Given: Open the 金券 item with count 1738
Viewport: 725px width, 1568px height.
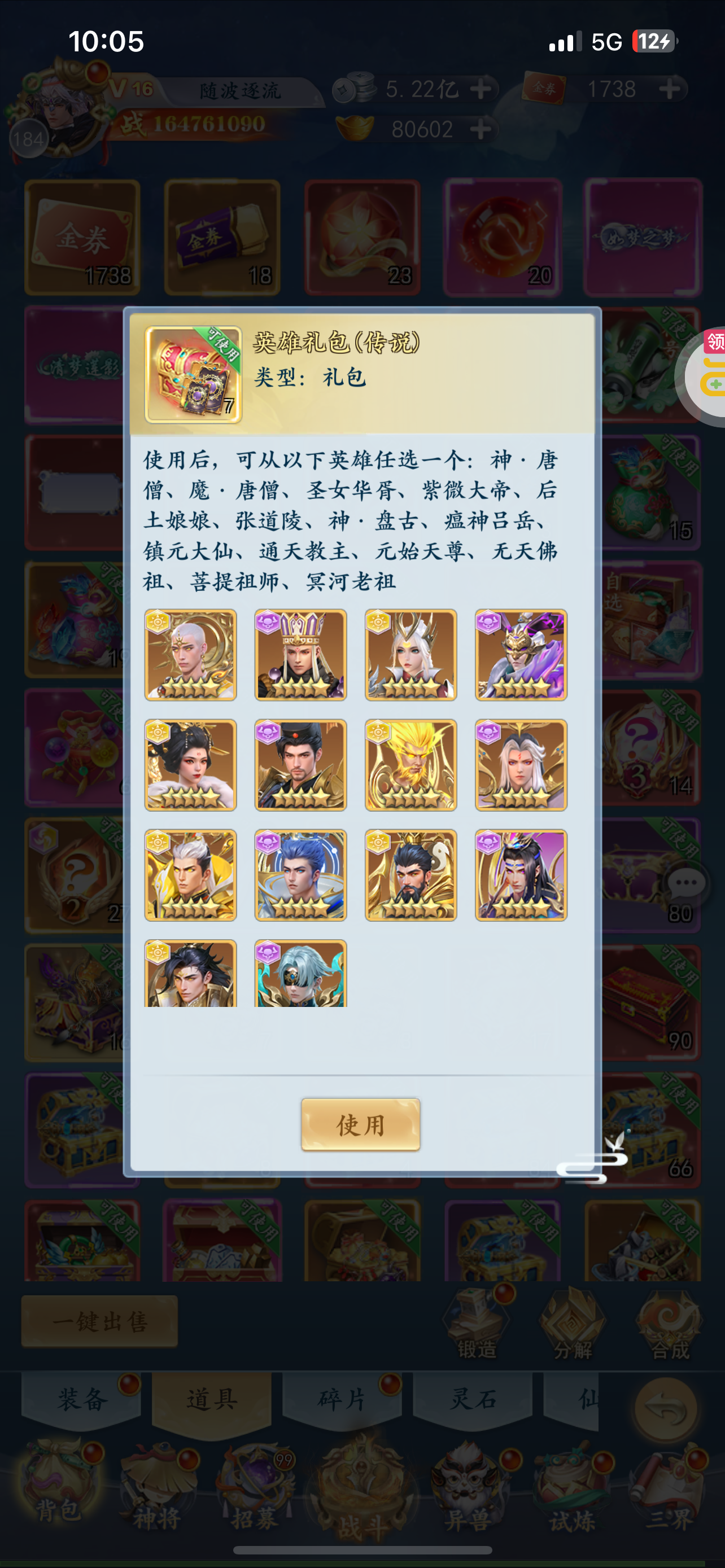Looking at the screenshot, I should 82,238.
